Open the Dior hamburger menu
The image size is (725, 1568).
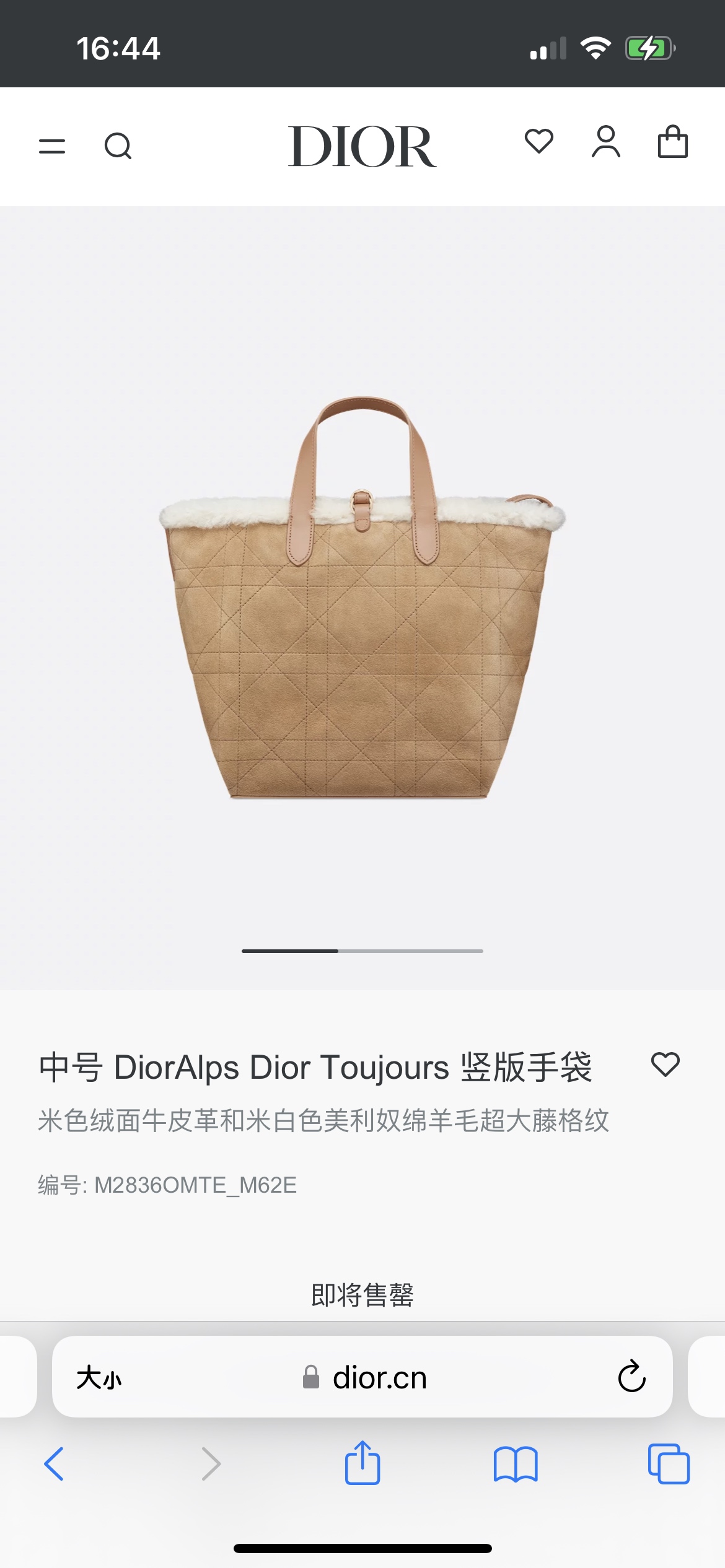click(x=52, y=146)
